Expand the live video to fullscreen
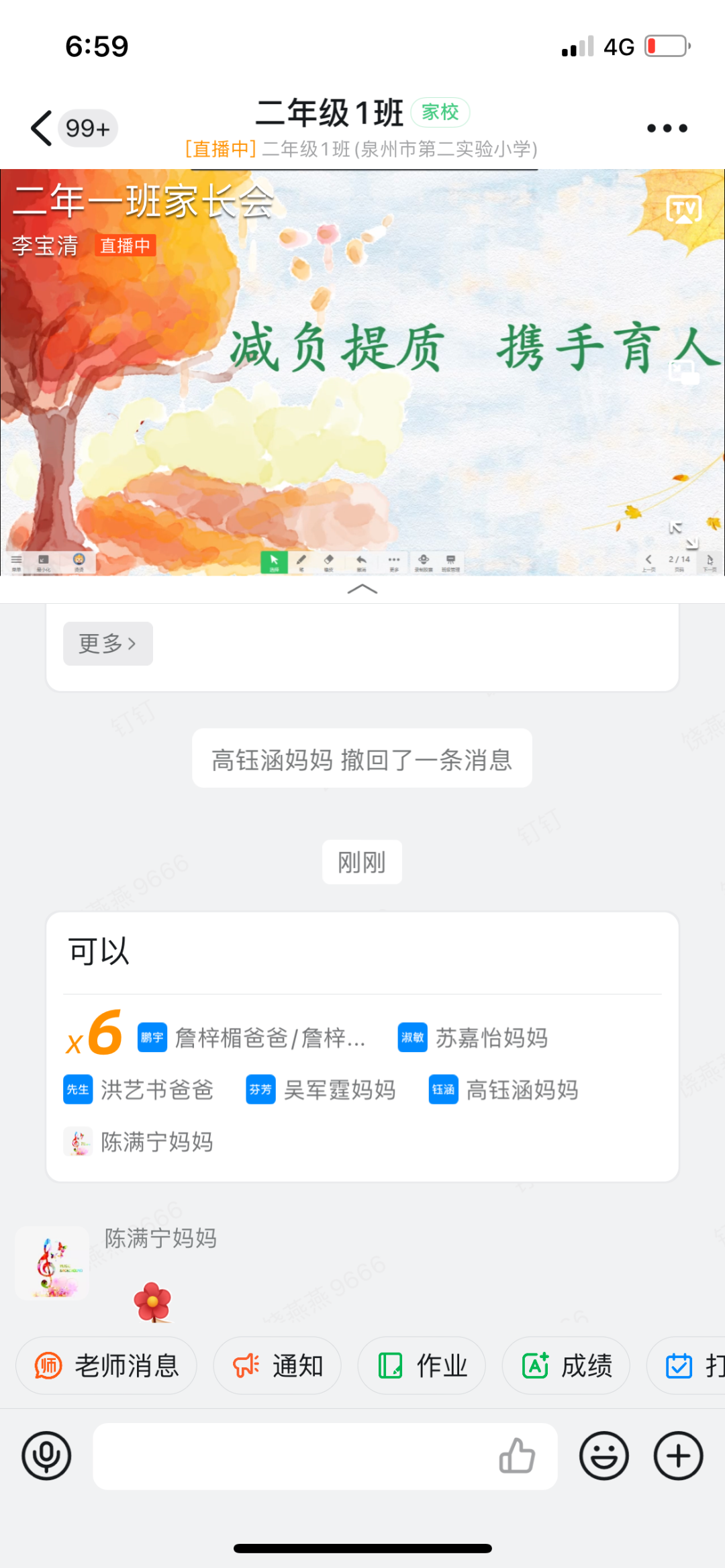Image resolution: width=725 pixels, height=1568 pixels. 683,534
